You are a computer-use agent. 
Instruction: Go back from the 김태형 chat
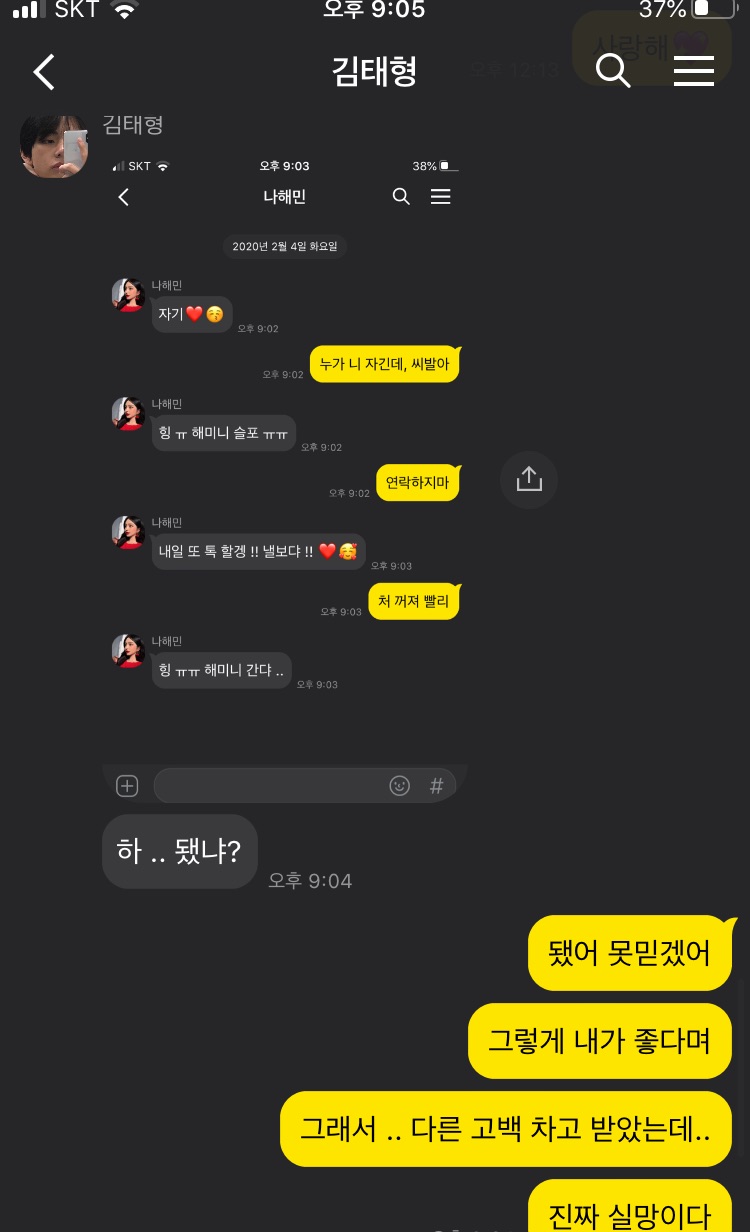point(44,72)
